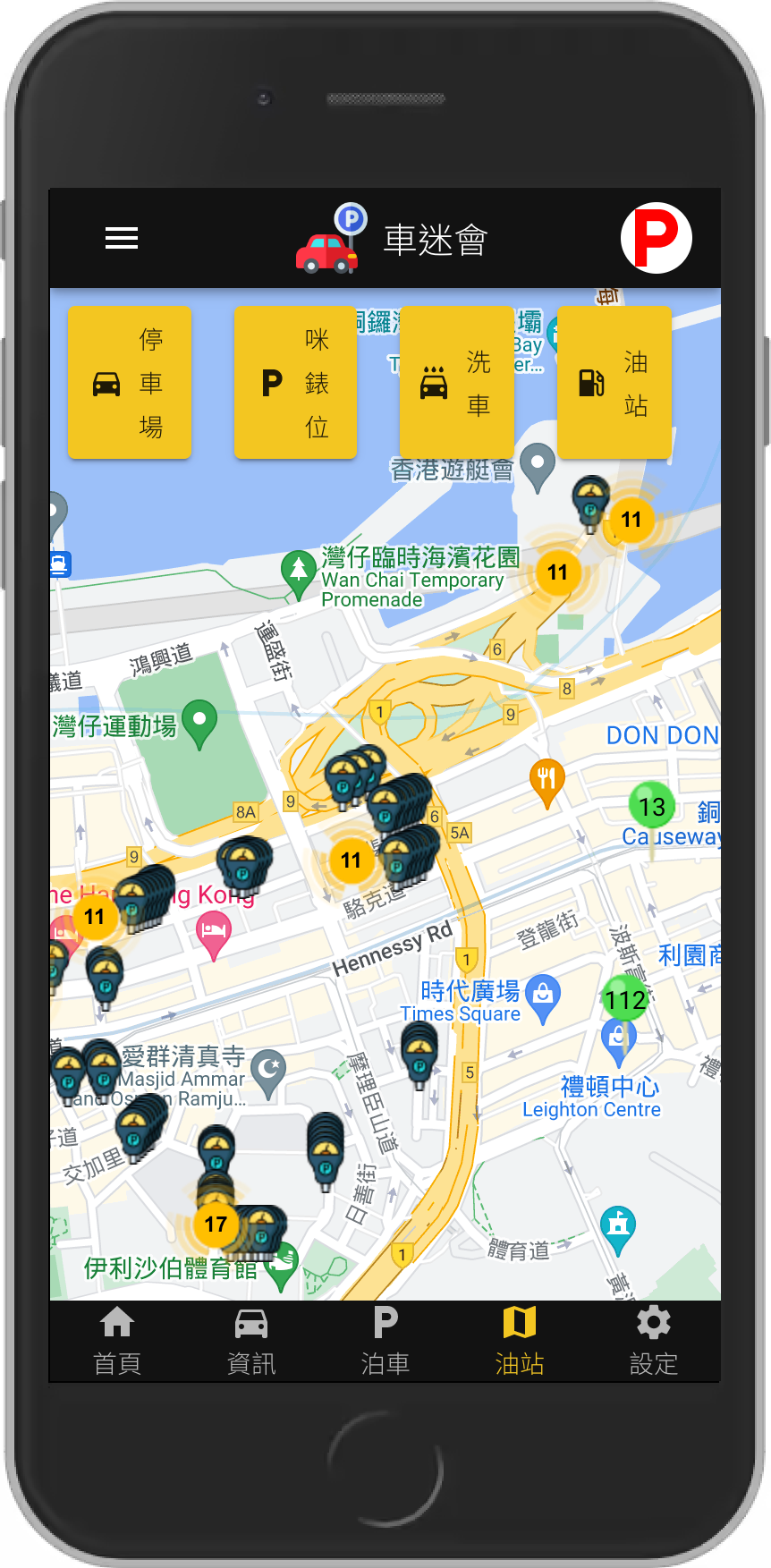Click the yellow 17 cluster marker near 伊利沙伯體育館
This screenshot has width=771, height=1568.
(216, 1225)
